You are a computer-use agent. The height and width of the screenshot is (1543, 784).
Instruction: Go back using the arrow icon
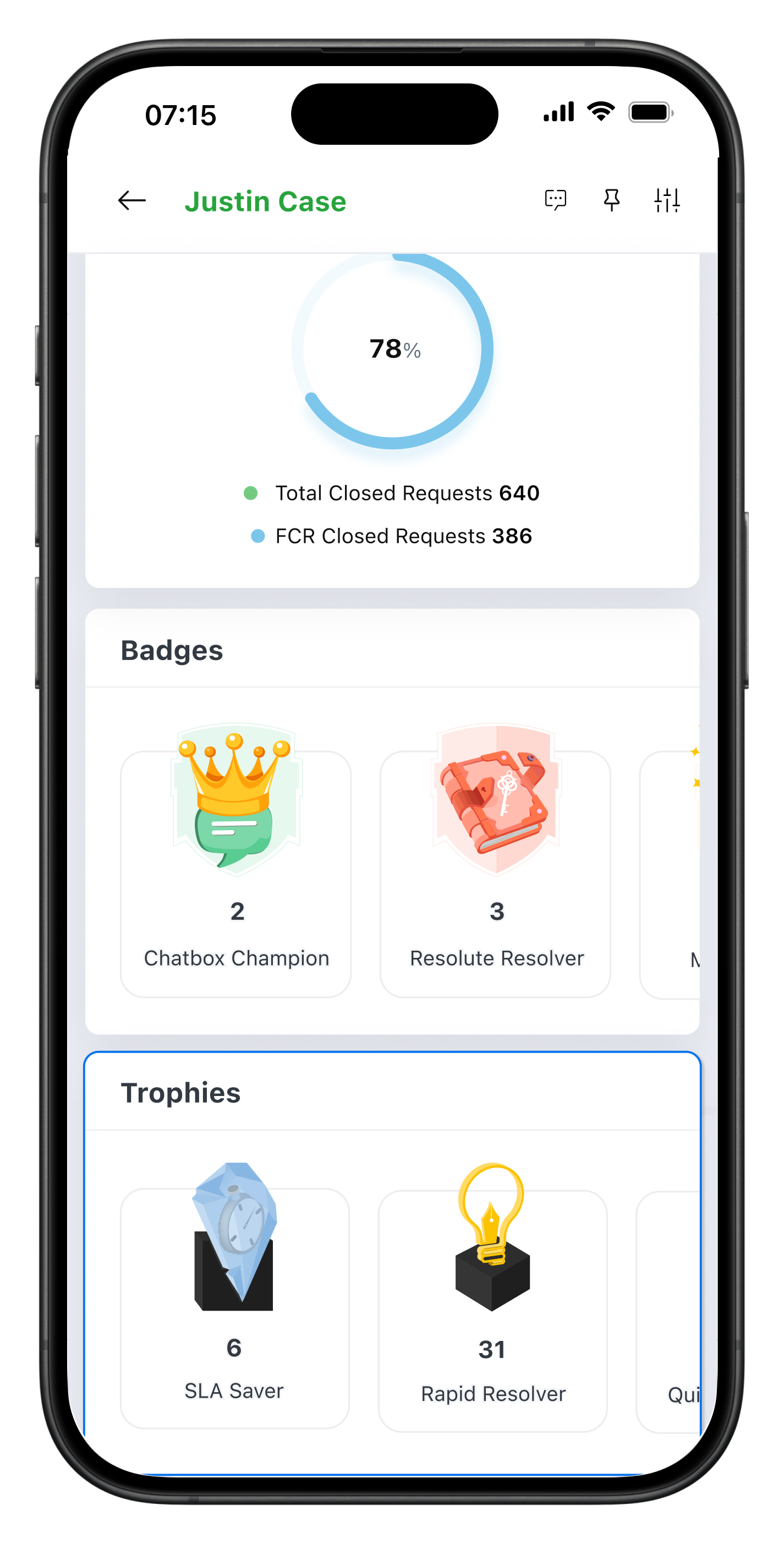pyautogui.click(x=132, y=201)
